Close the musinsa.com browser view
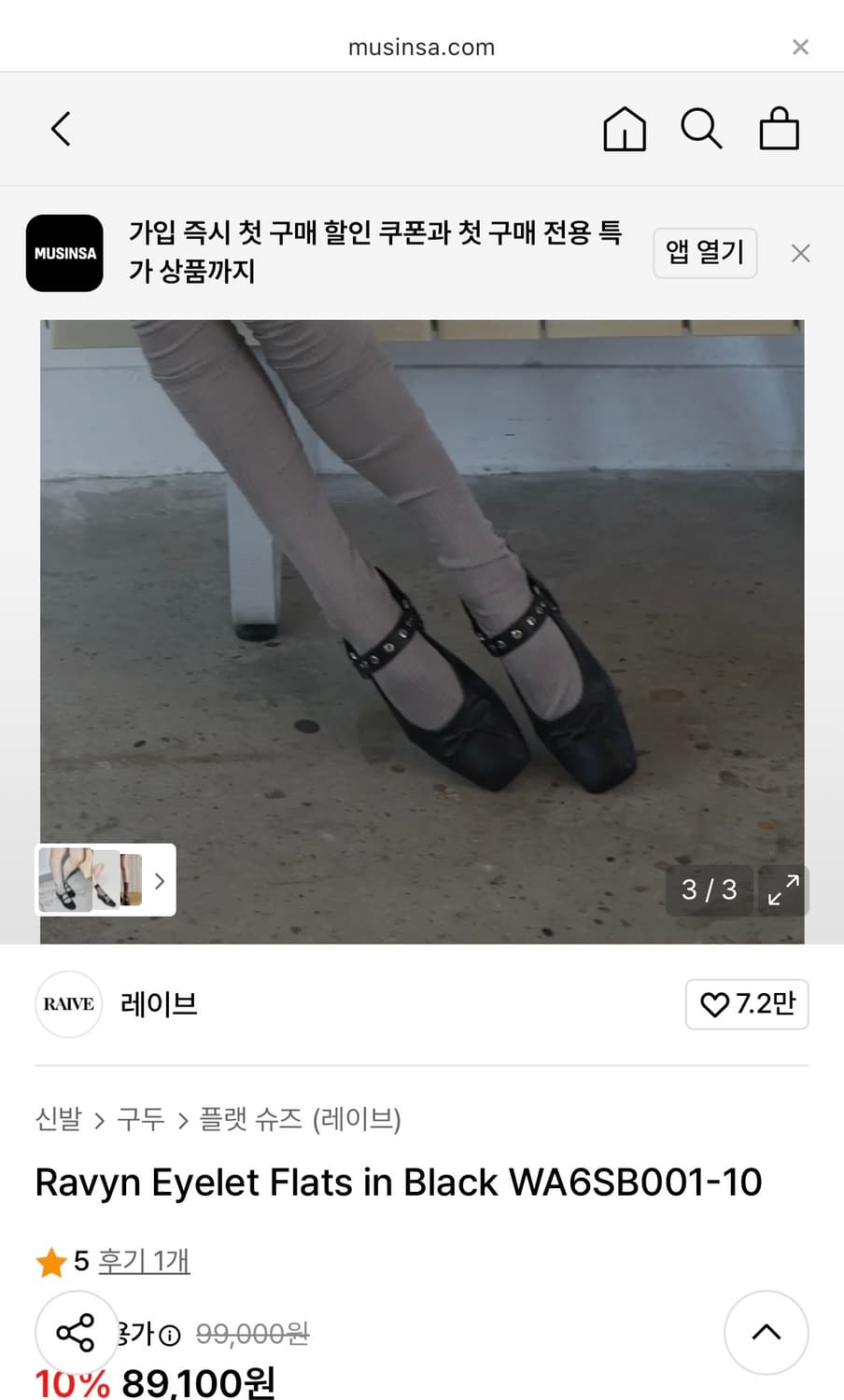The image size is (844, 1400). click(800, 47)
